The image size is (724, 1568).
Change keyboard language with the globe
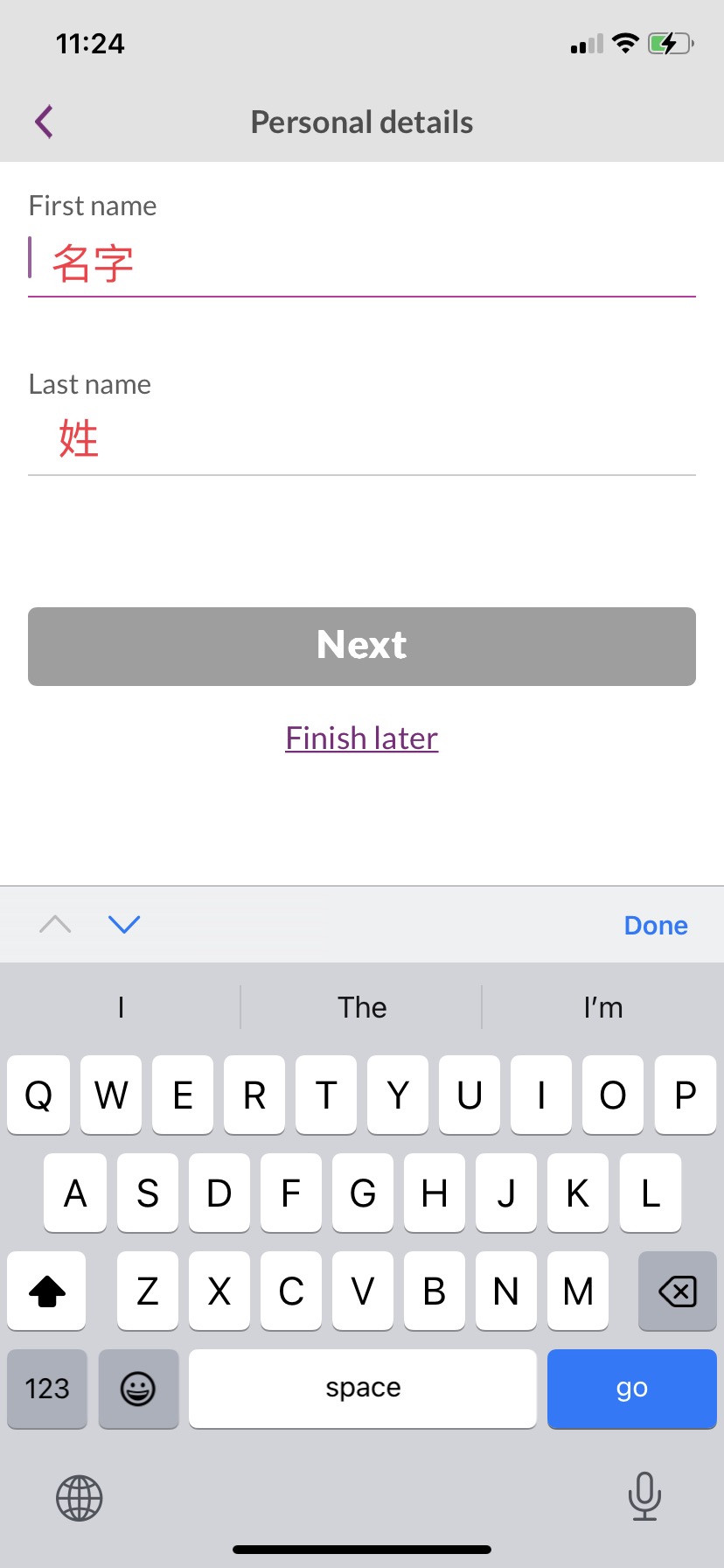[x=80, y=1498]
